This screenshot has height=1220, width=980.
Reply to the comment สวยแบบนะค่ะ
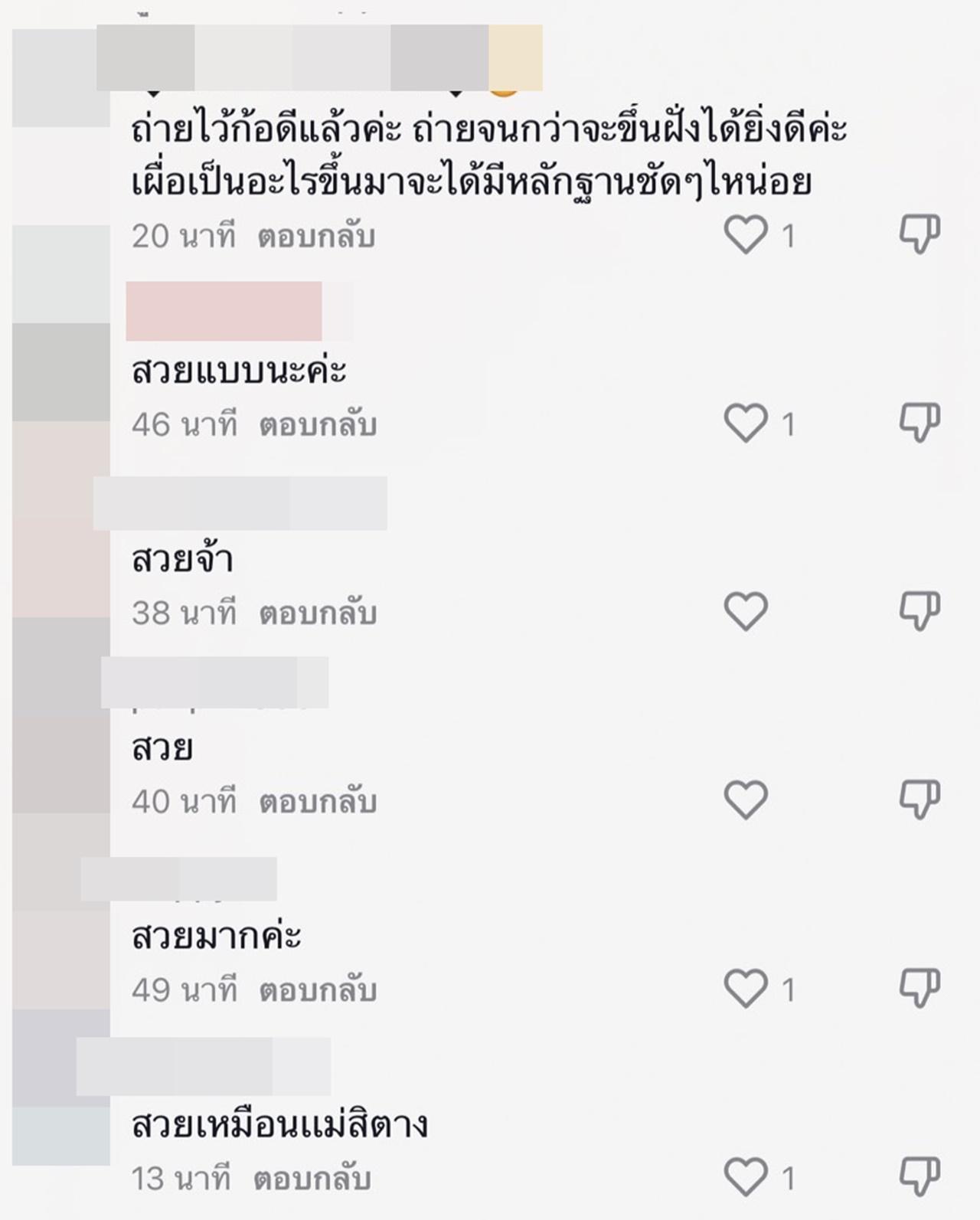(x=318, y=425)
